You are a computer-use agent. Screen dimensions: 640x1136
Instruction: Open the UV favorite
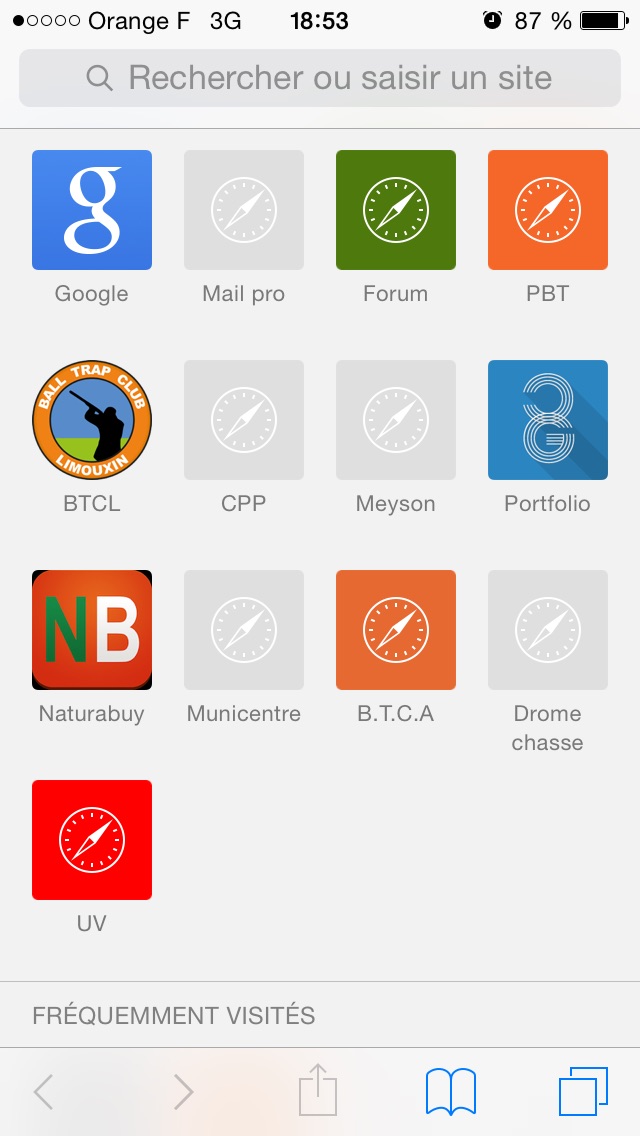(92, 840)
